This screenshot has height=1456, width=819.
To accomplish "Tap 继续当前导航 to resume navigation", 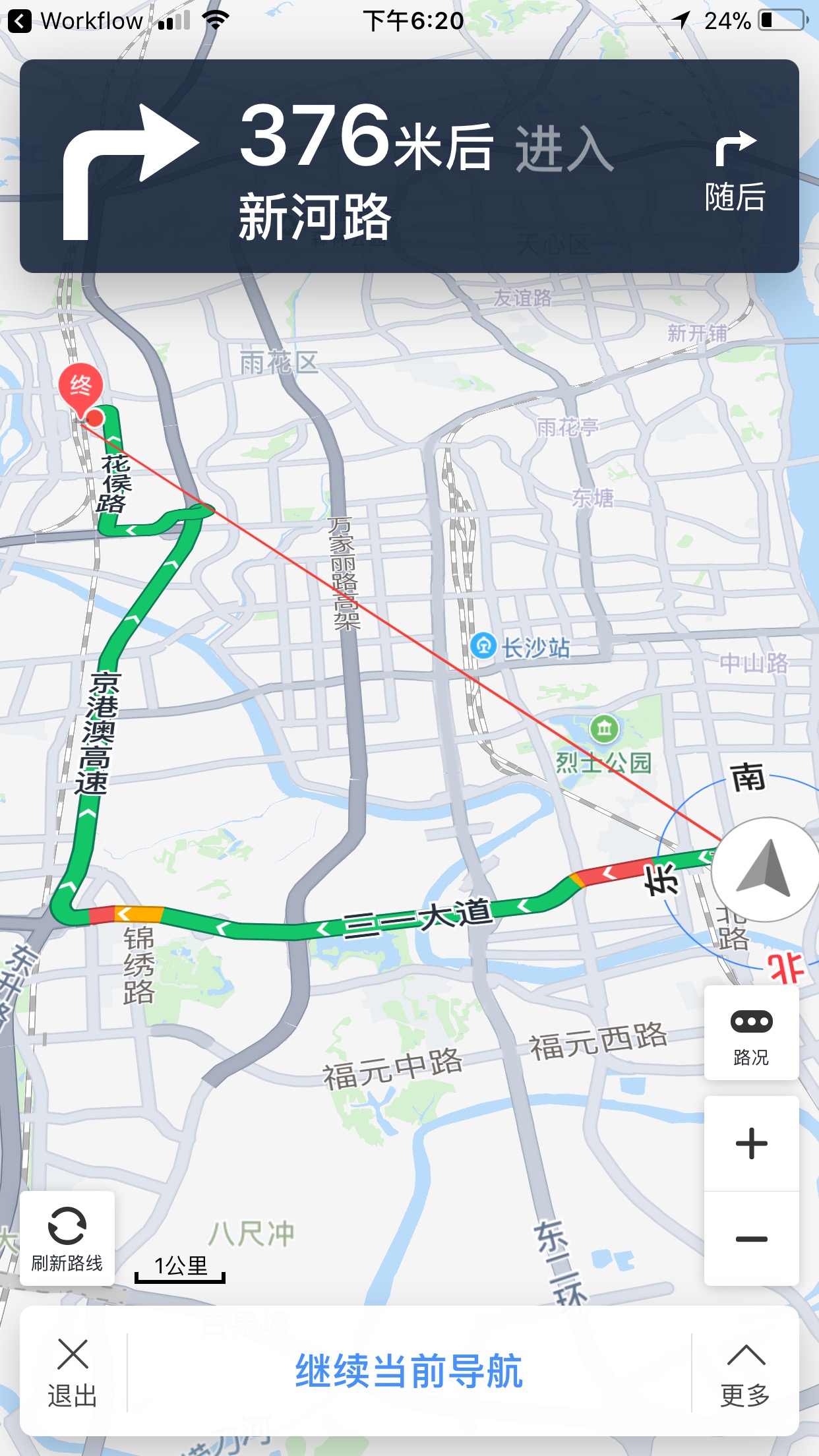I will (x=409, y=1372).
